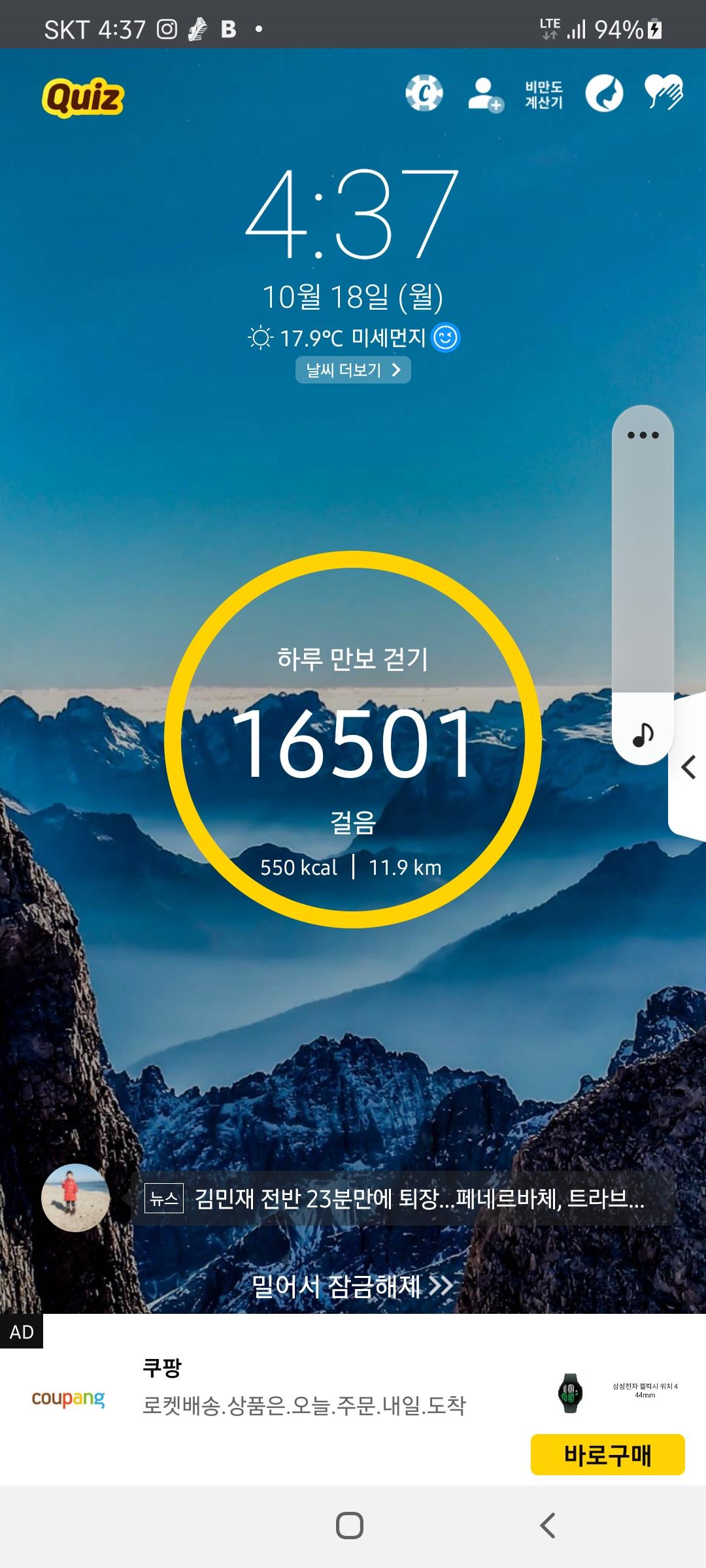Open 비만도 계산기 calculator
Image resolution: width=706 pixels, height=1568 pixels.
pos(544,95)
